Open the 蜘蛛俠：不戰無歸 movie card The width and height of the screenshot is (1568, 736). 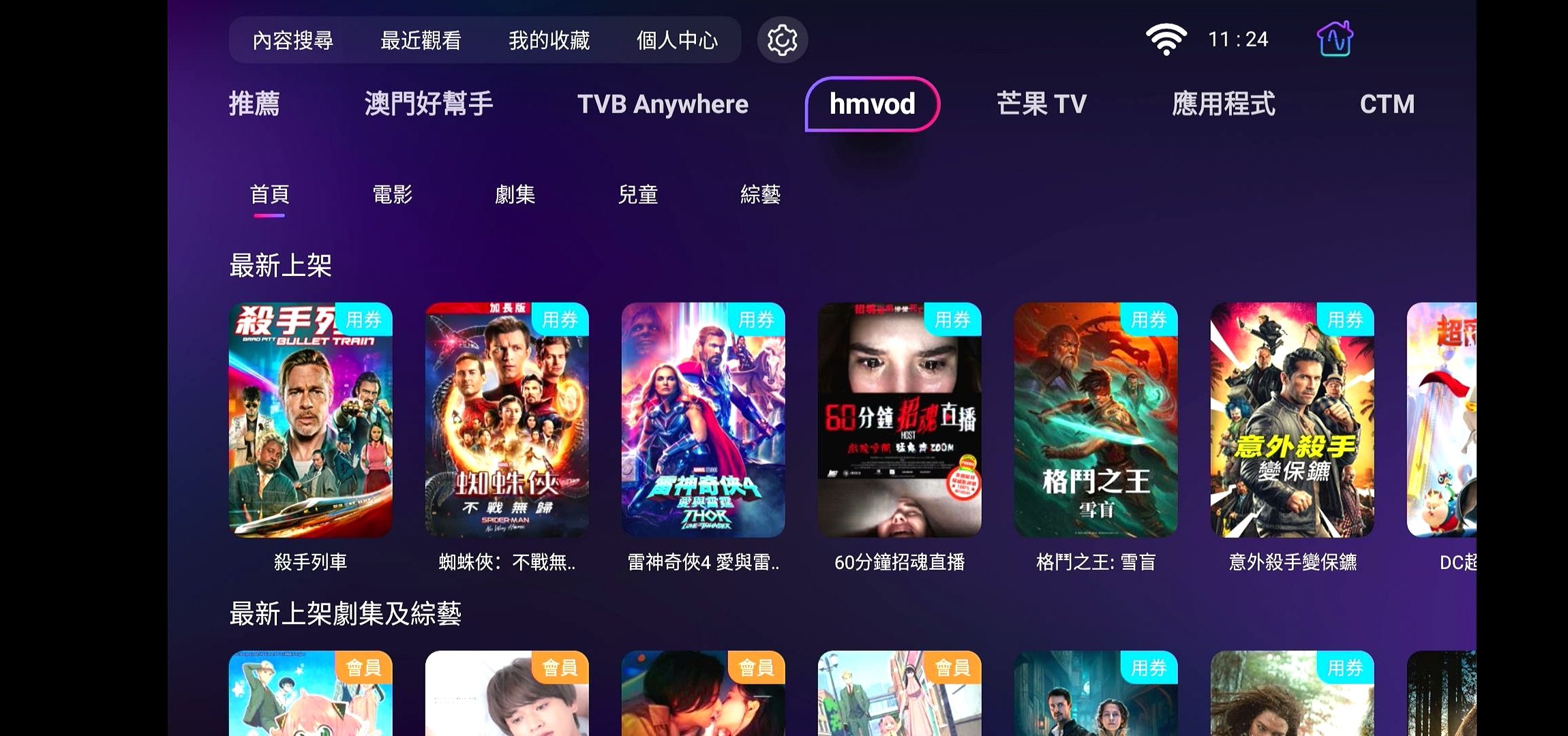[x=507, y=420]
